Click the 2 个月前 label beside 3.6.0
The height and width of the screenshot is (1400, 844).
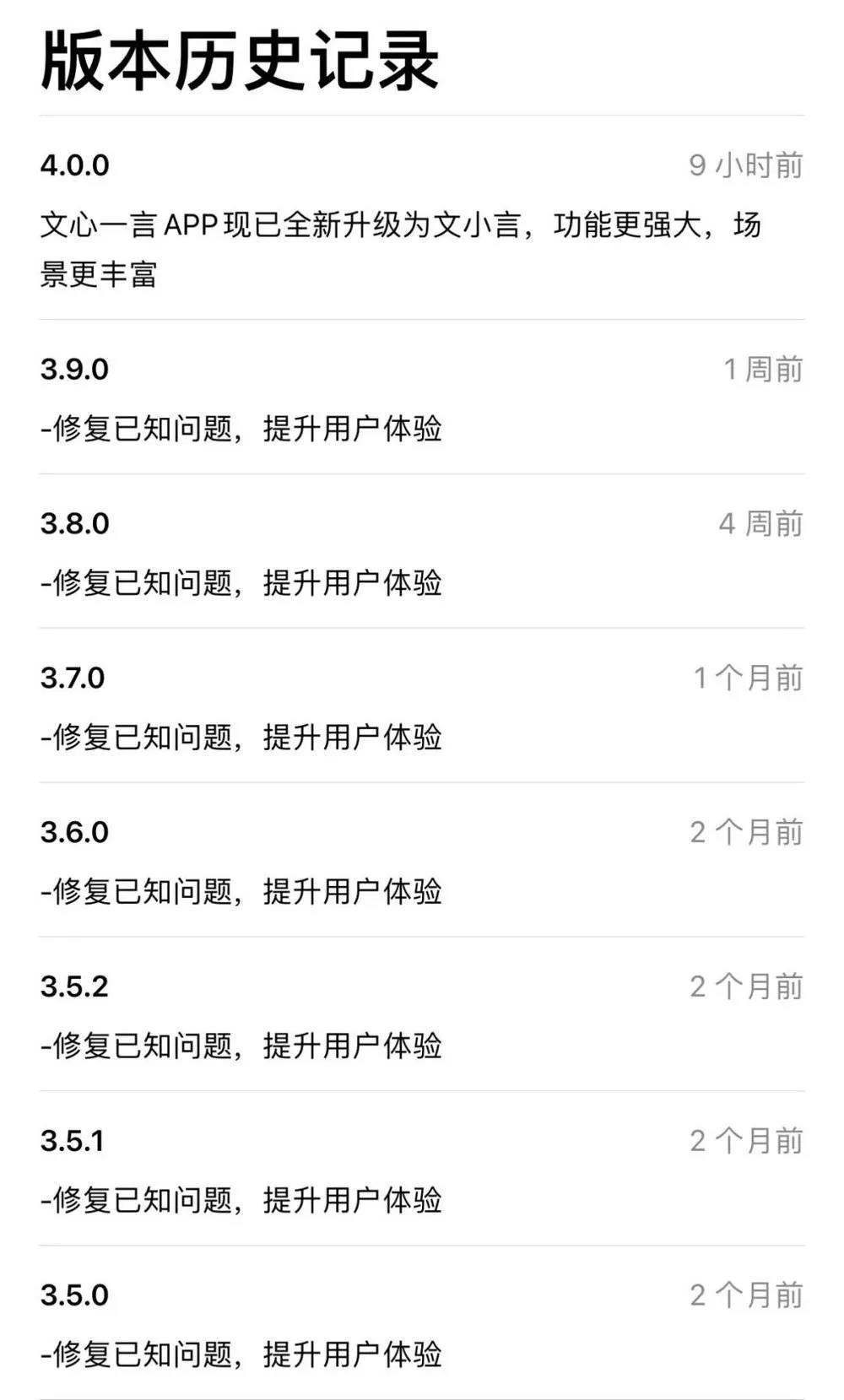[747, 834]
